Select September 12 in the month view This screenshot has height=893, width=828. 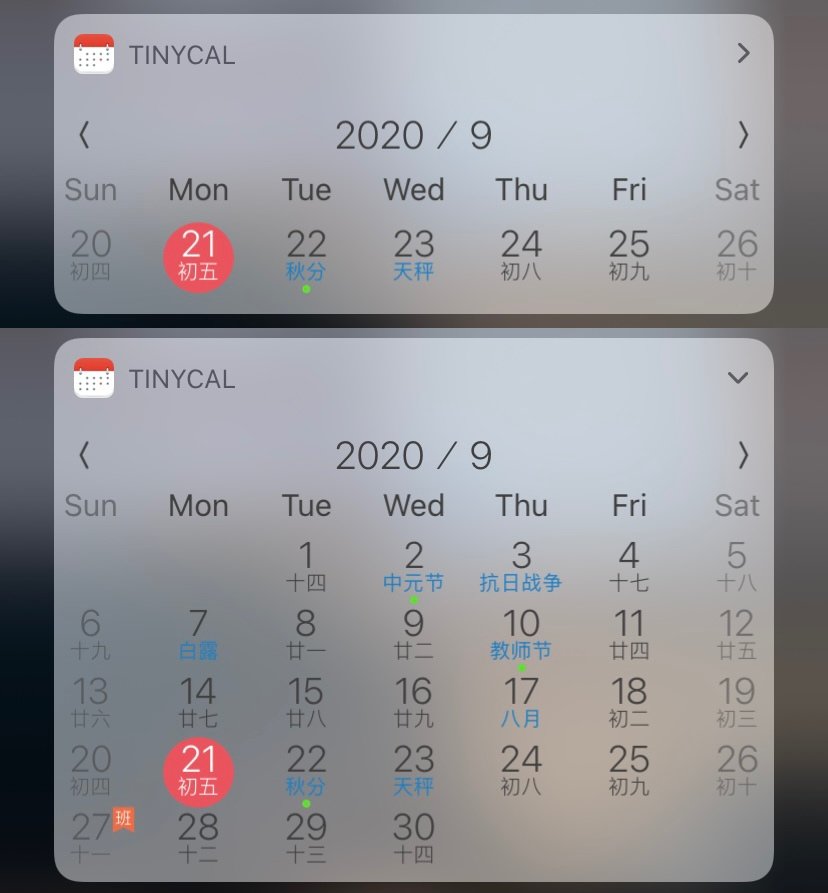pos(737,634)
